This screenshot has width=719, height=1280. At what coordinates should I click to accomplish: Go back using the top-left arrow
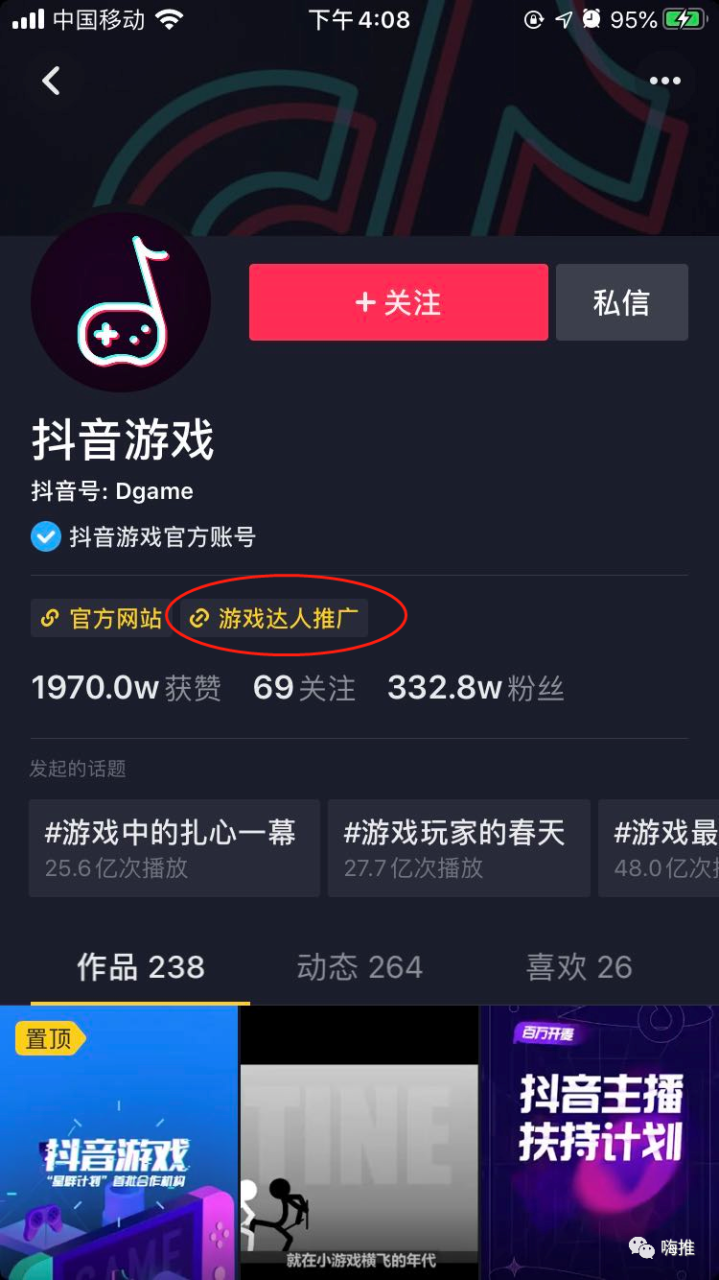tap(52, 81)
